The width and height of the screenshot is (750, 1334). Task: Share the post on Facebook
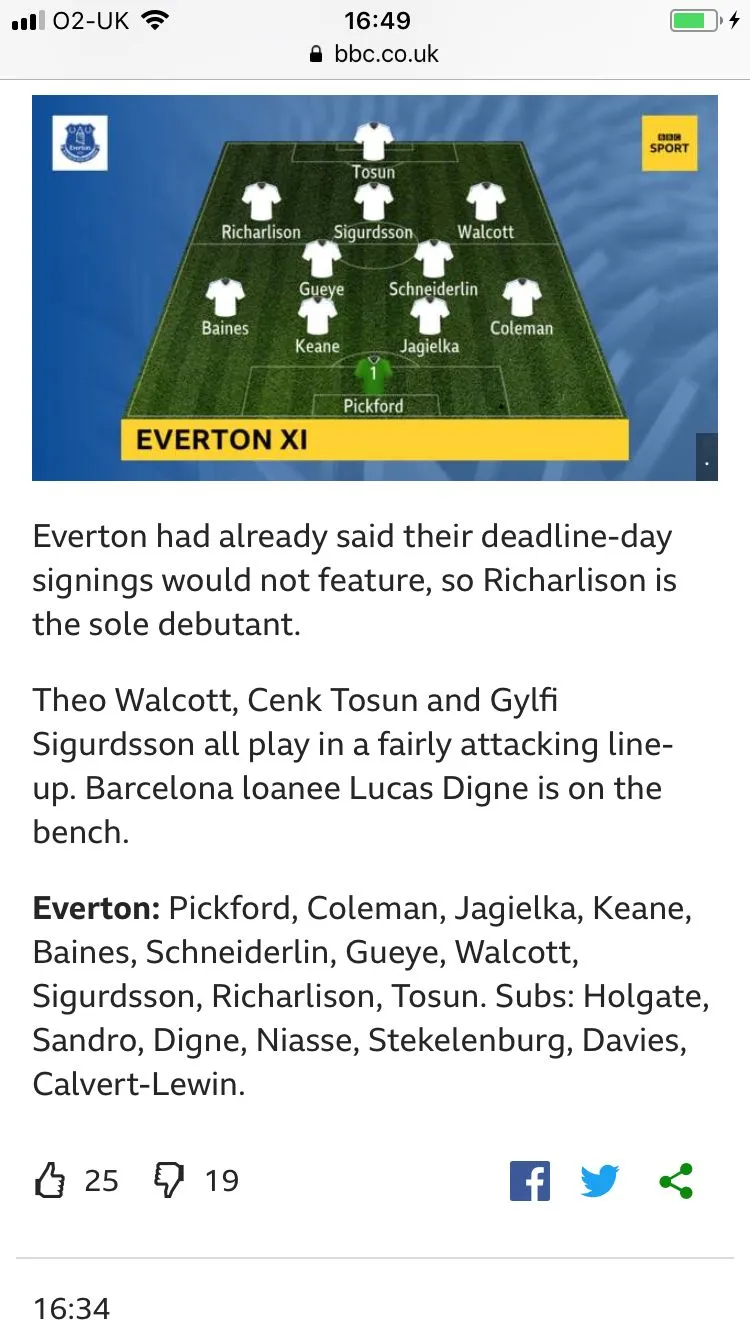pos(529,1182)
